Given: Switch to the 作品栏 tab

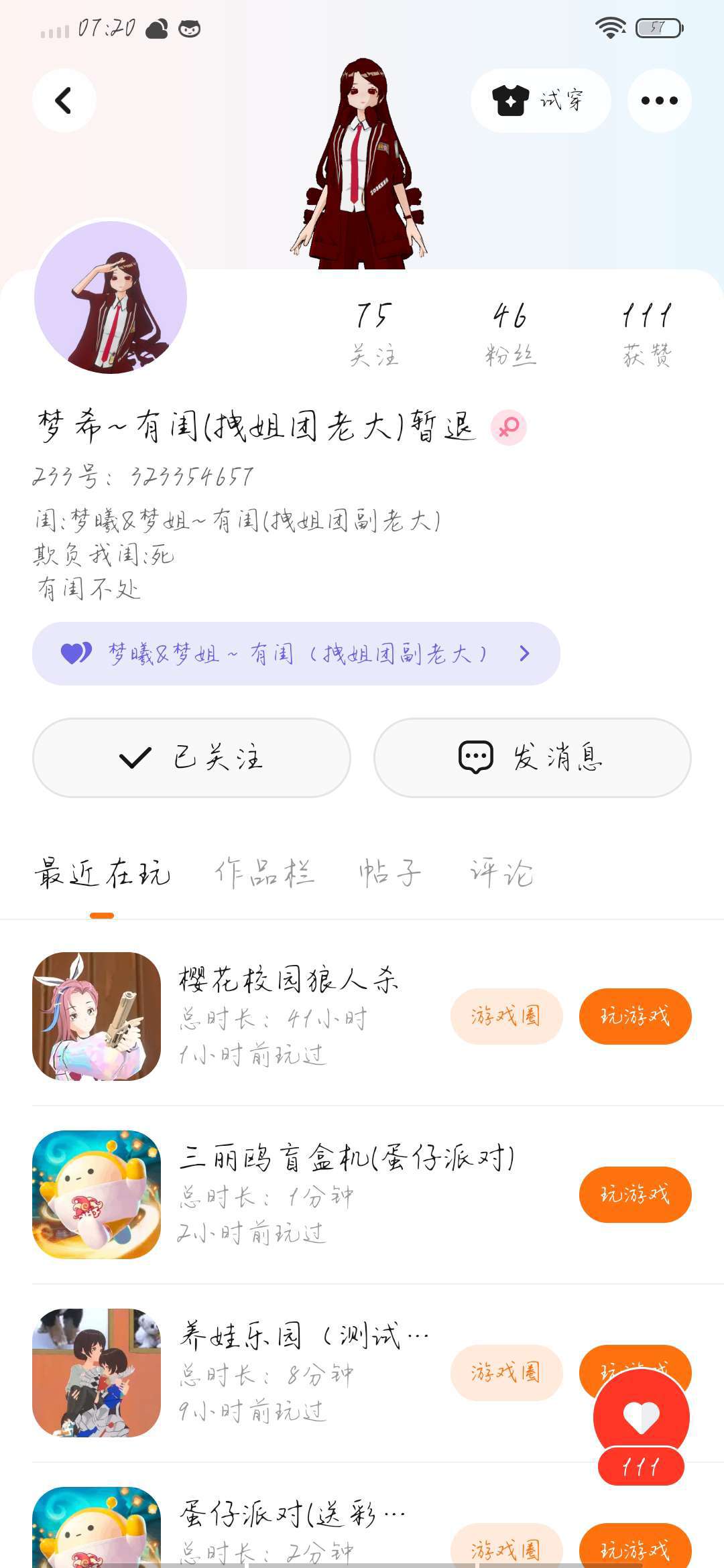Looking at the screenshot, I should 264,873.
